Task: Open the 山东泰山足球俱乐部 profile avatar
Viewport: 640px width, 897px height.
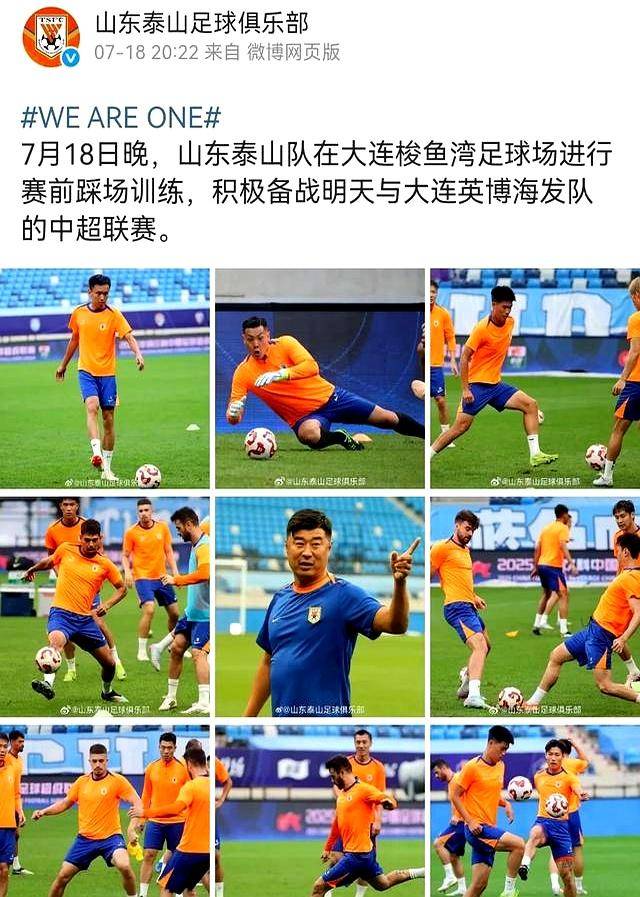Action: [x=51, y=37]
